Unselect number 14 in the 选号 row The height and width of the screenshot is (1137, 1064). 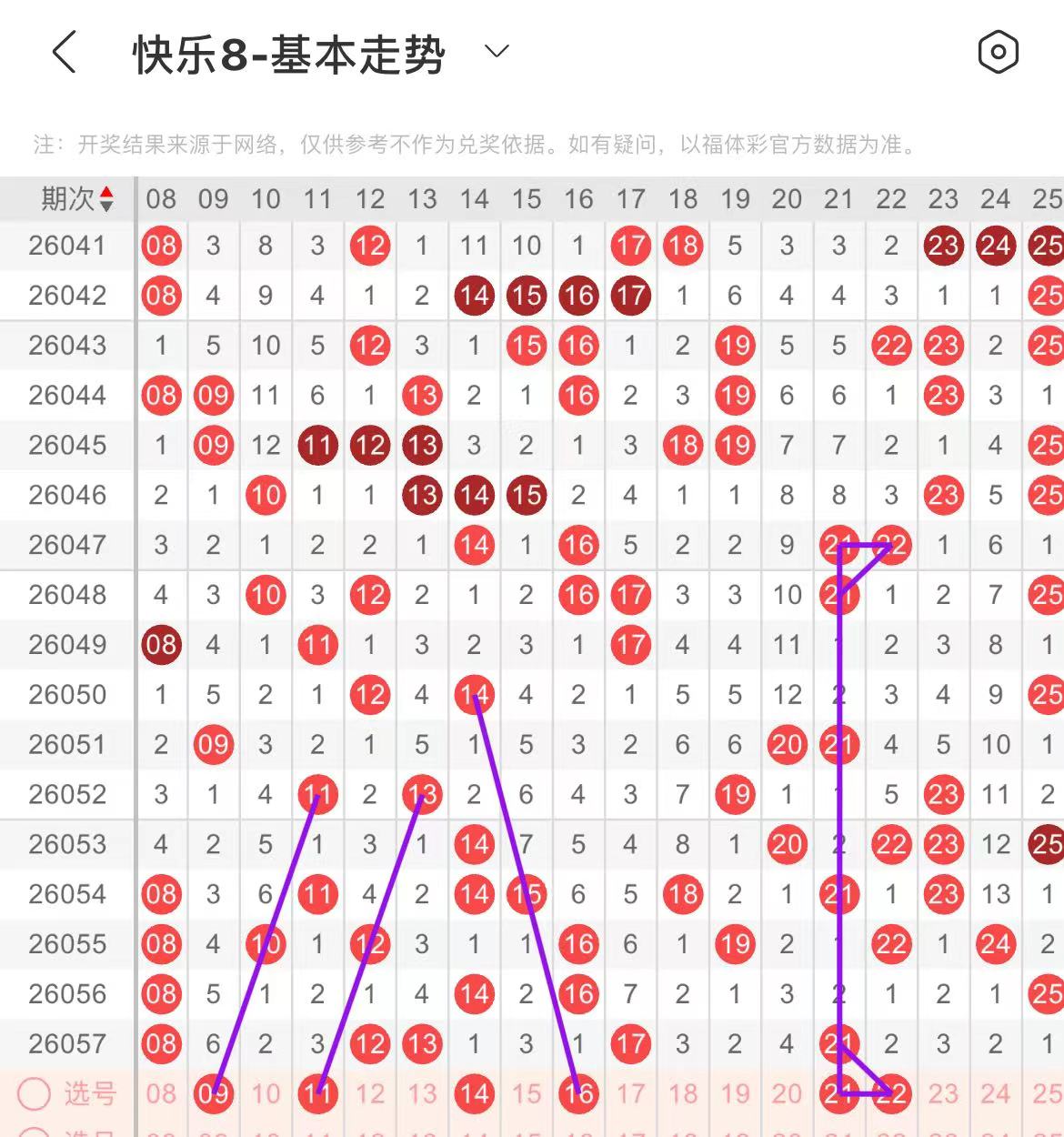pyautogui.click(x=474, y=1093)
